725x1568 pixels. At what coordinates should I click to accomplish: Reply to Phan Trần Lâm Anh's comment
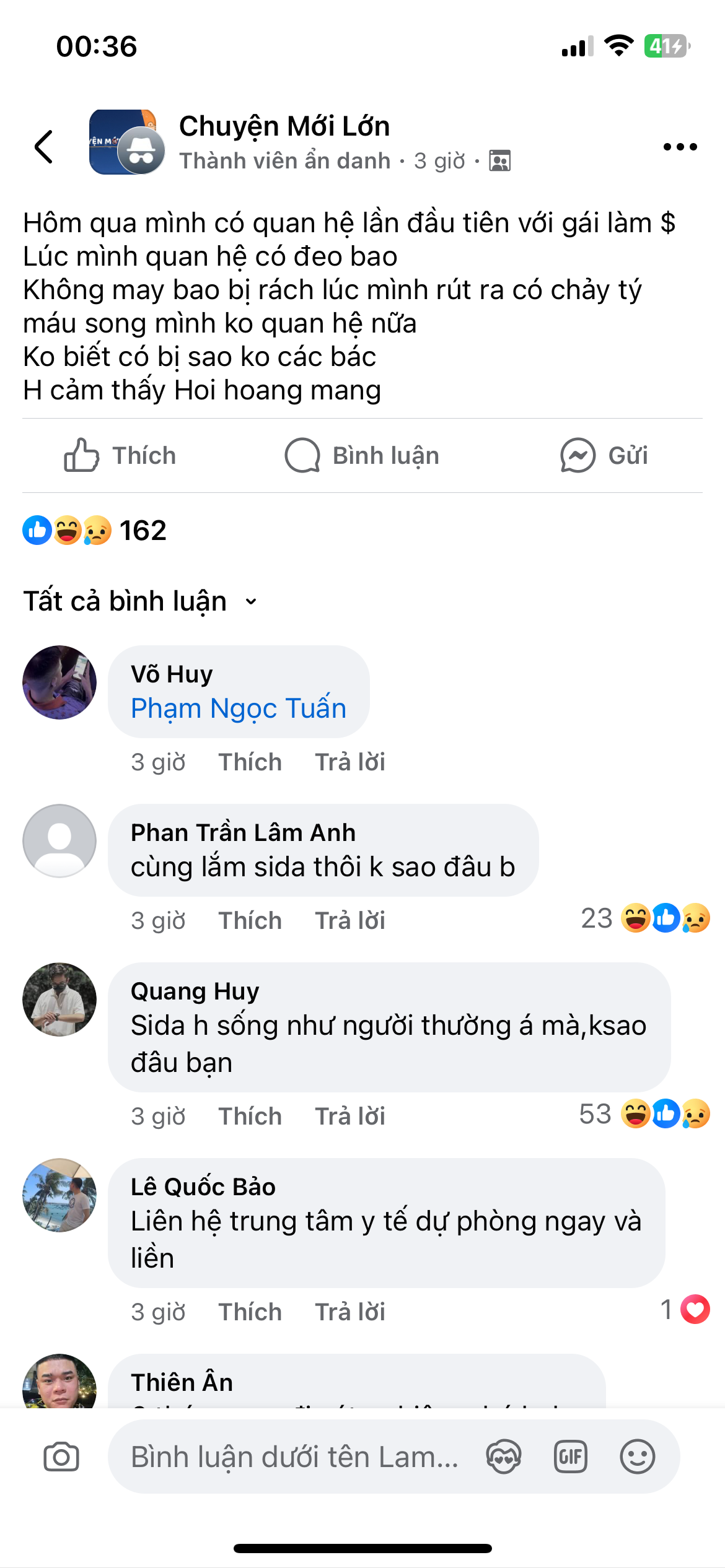(349, 921)
